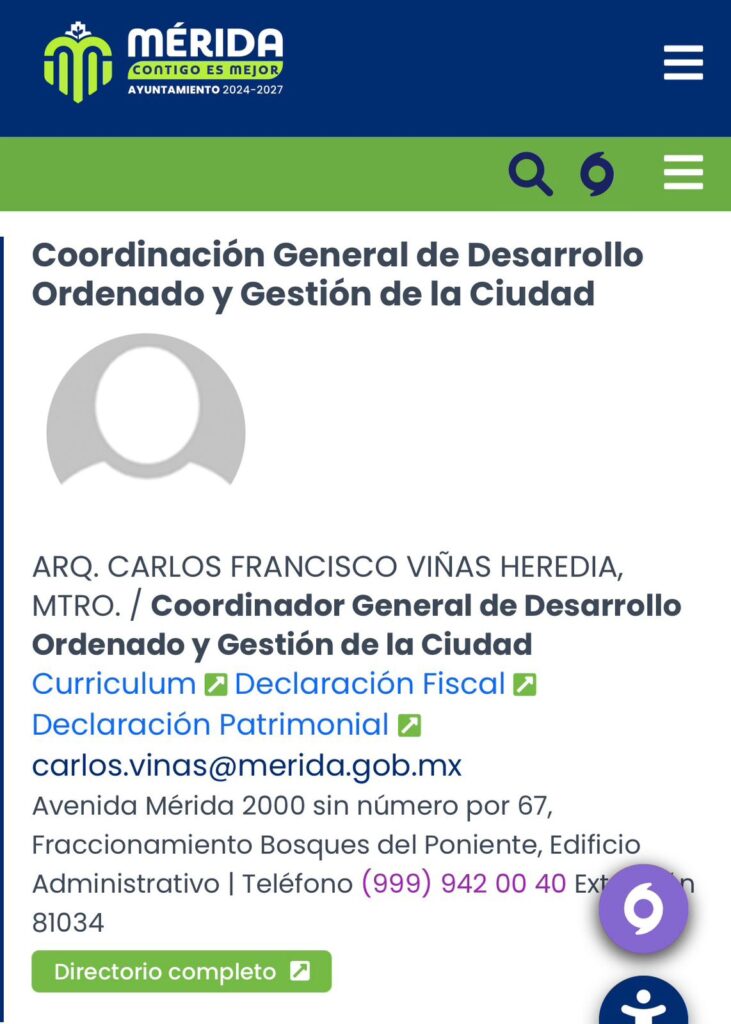View Declaración Fiscal document
731x1024 pixels.
(x=370, y=684)
